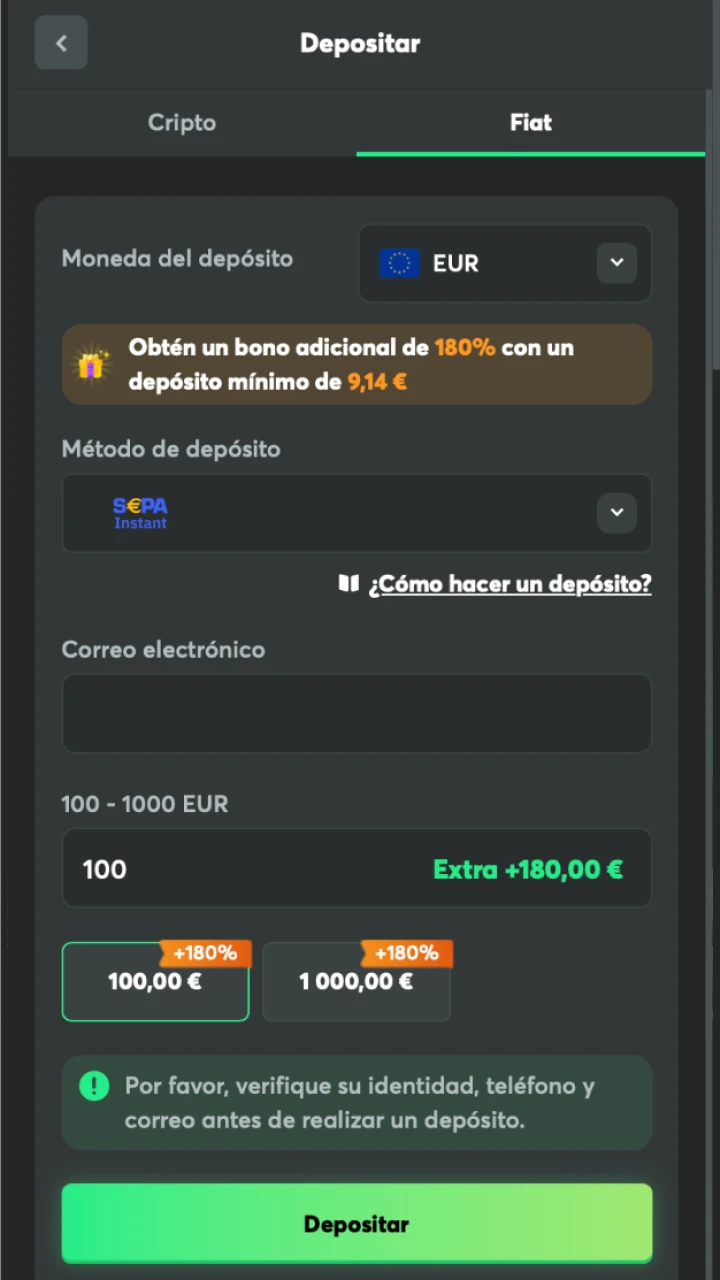Go back from the Depositar screen
This screenshot has width=720, height=1280.
coord(61,43)
